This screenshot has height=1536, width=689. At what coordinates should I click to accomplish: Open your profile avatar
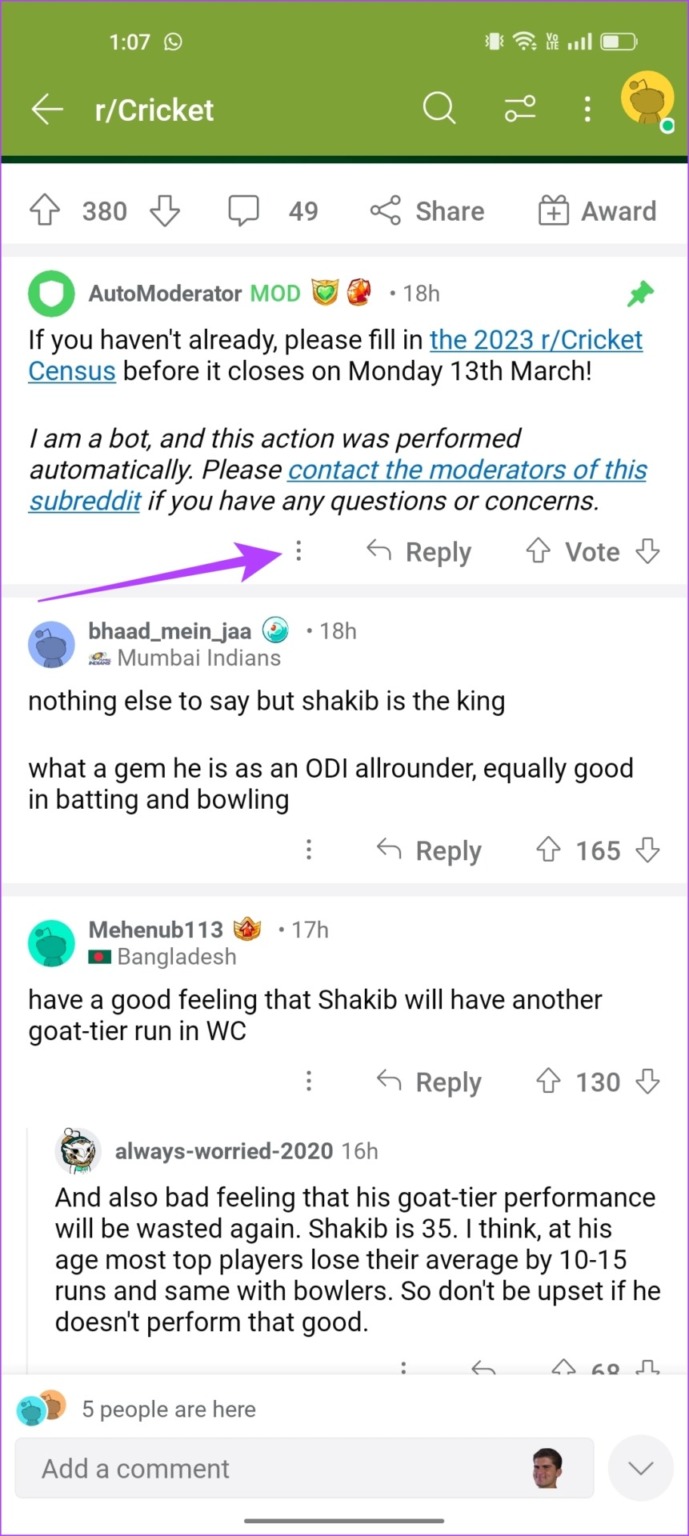[x=646, y=100]
